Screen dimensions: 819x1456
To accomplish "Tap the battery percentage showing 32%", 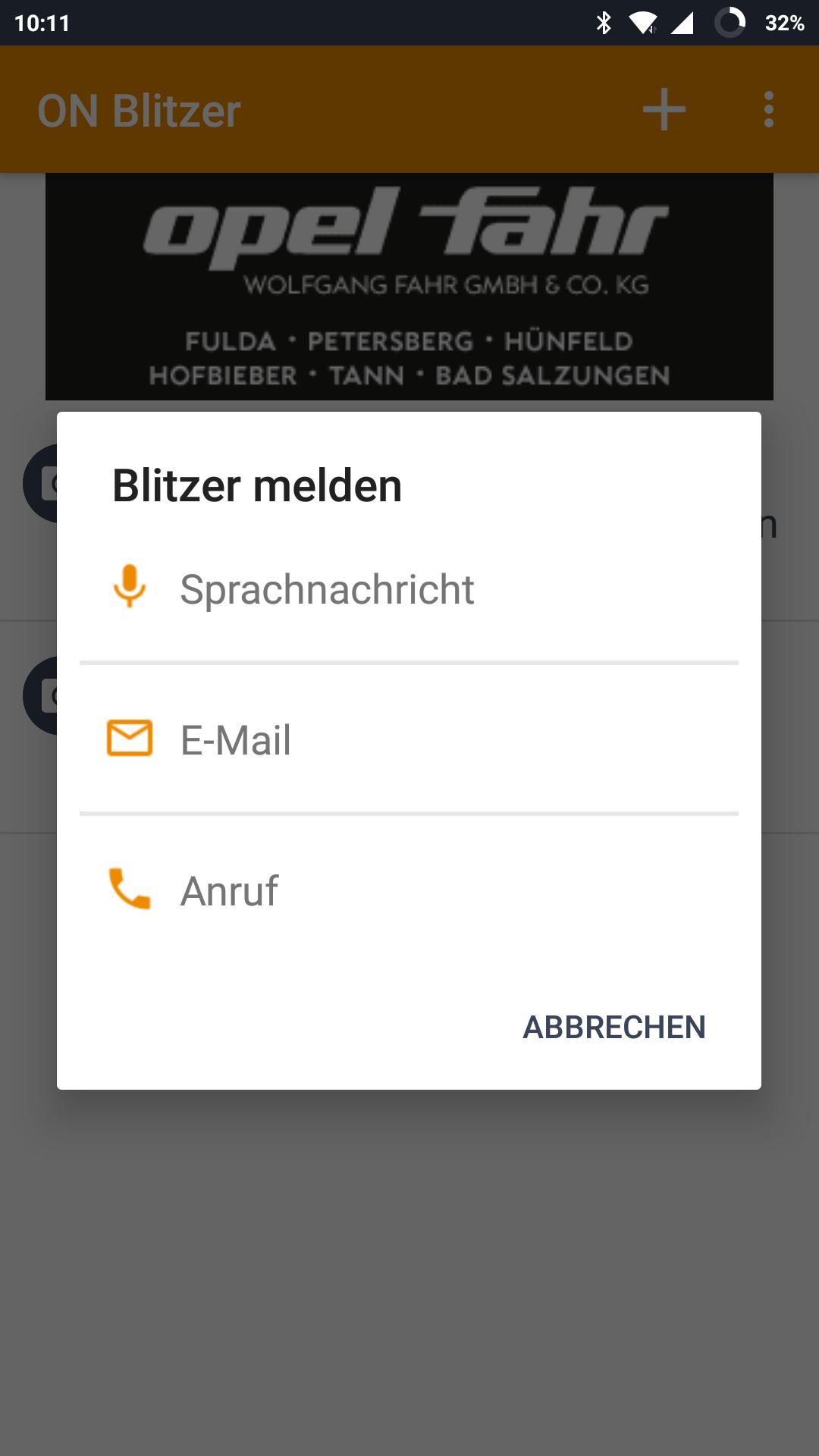I will tap(784, 24).
